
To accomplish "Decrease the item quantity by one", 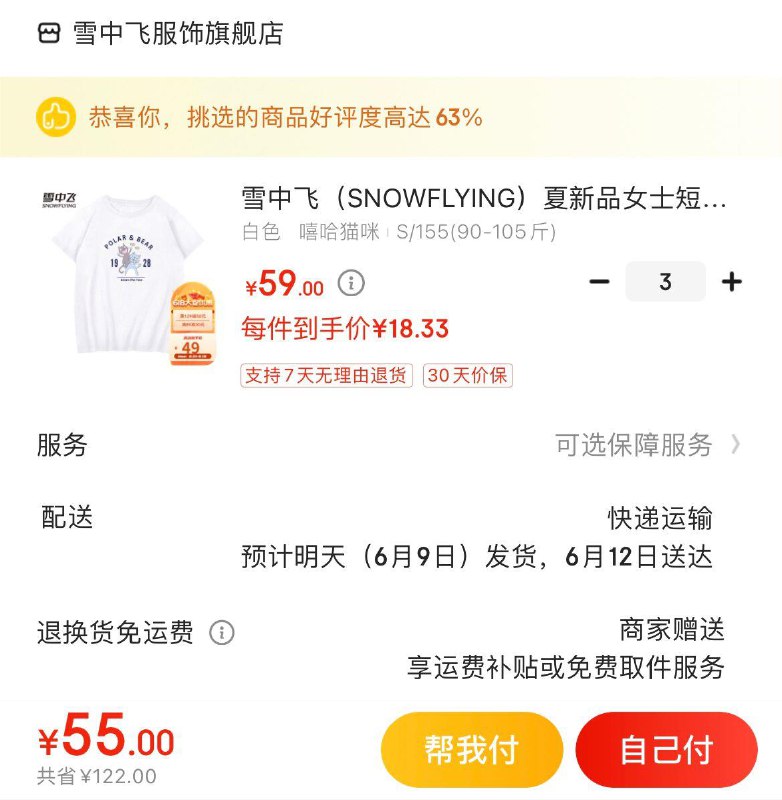I will pyautogui.click(x=599, y=282).
